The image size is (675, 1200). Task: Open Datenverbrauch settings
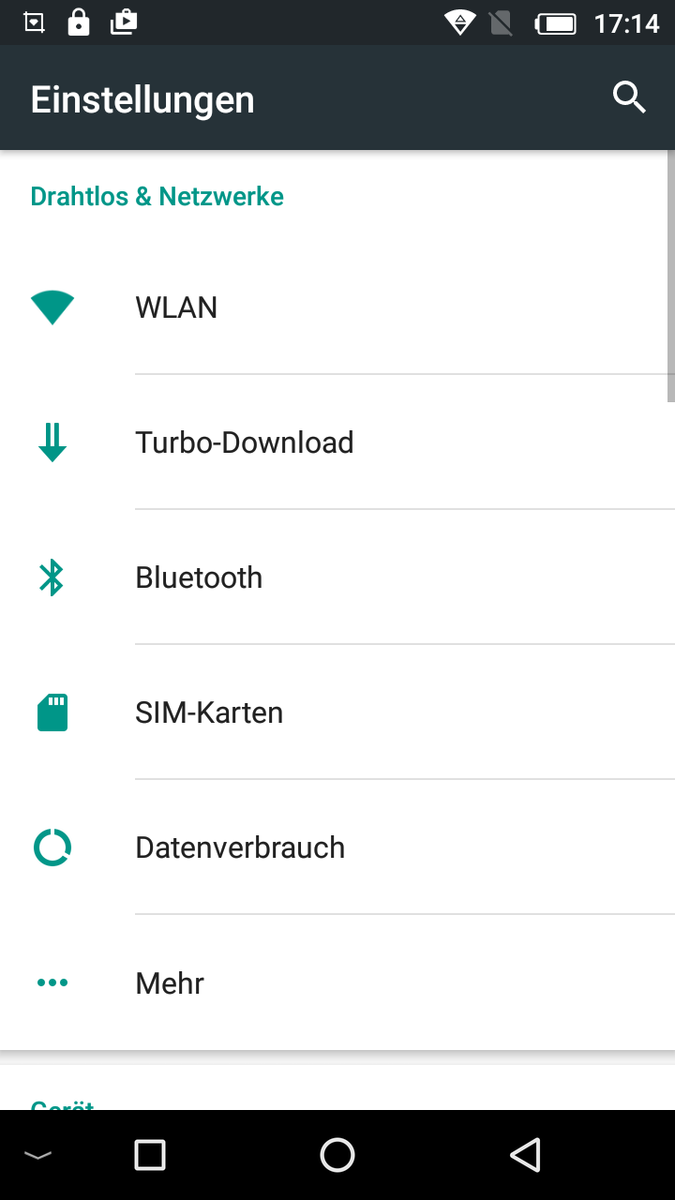pos(337,847)
